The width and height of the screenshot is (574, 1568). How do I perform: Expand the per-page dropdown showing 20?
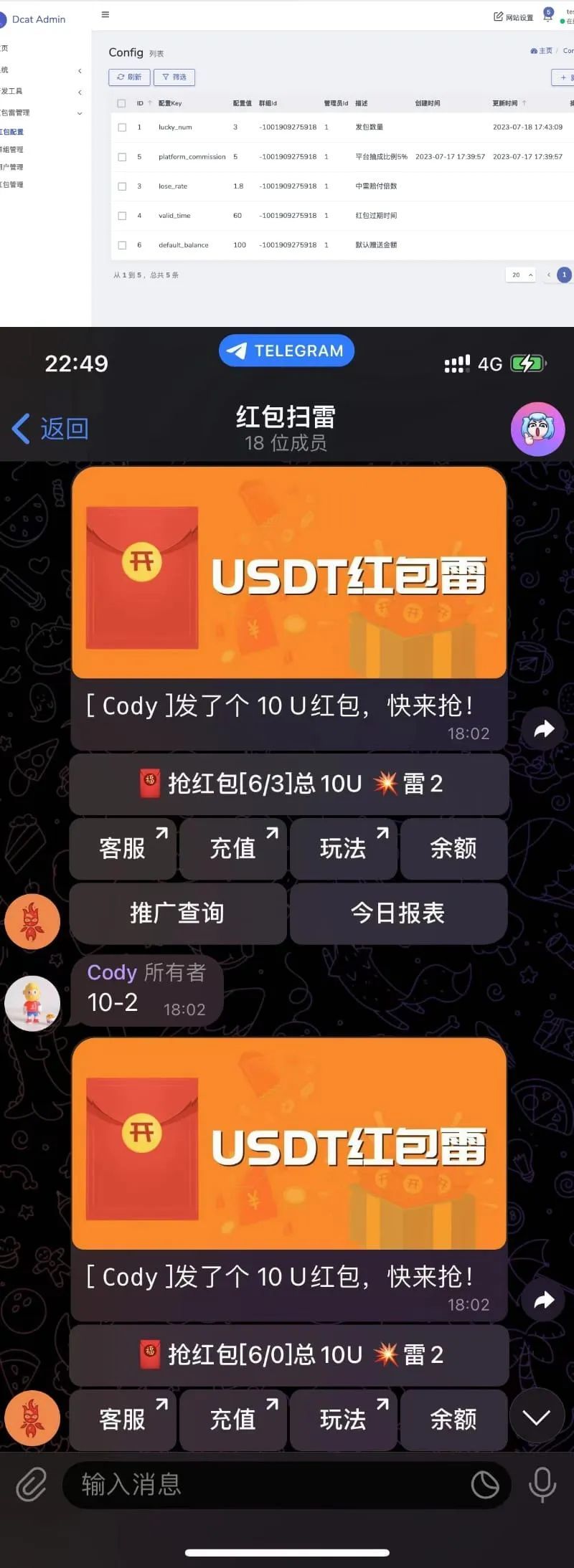pyautogui.click(x=520, y=275)
